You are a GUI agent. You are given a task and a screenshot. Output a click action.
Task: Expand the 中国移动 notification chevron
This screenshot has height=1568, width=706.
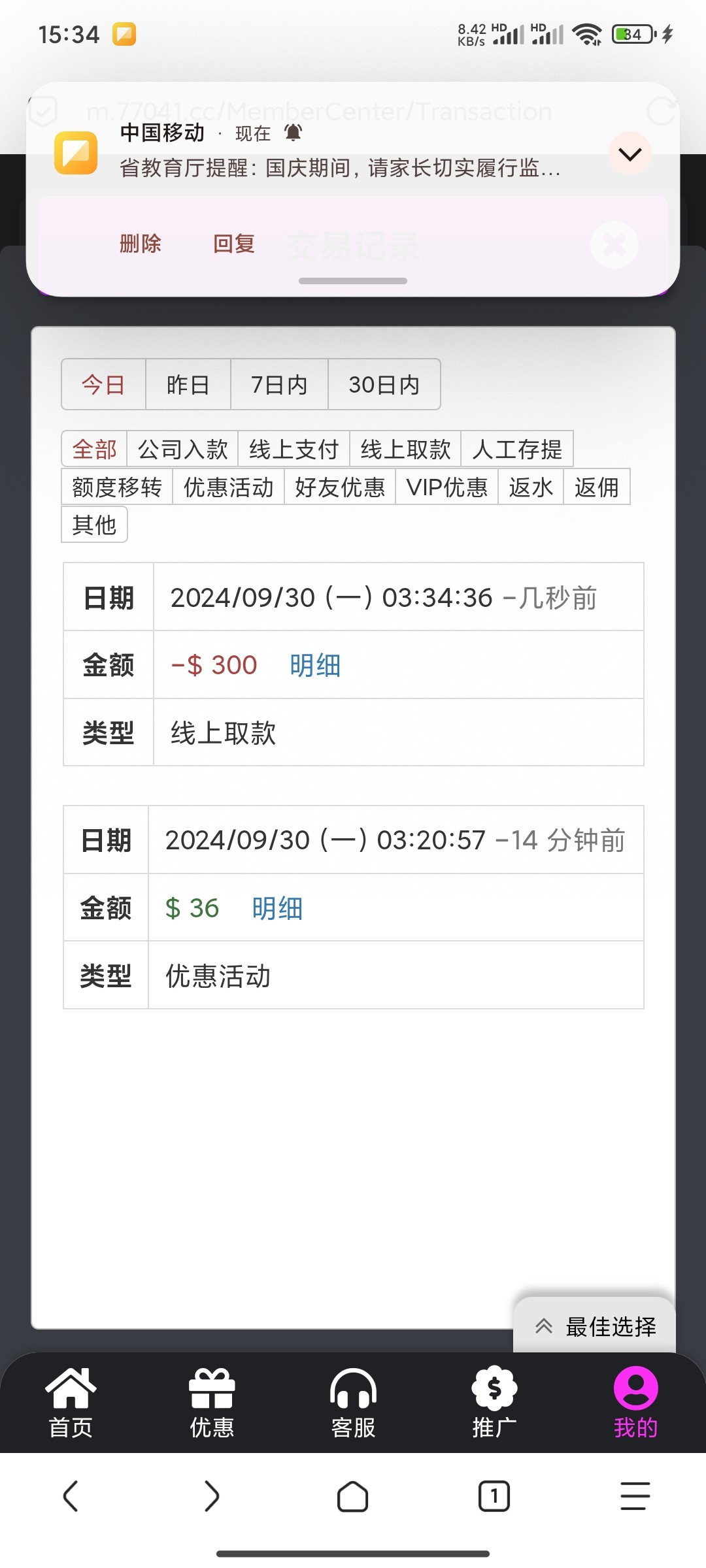(x=630, y=154)
